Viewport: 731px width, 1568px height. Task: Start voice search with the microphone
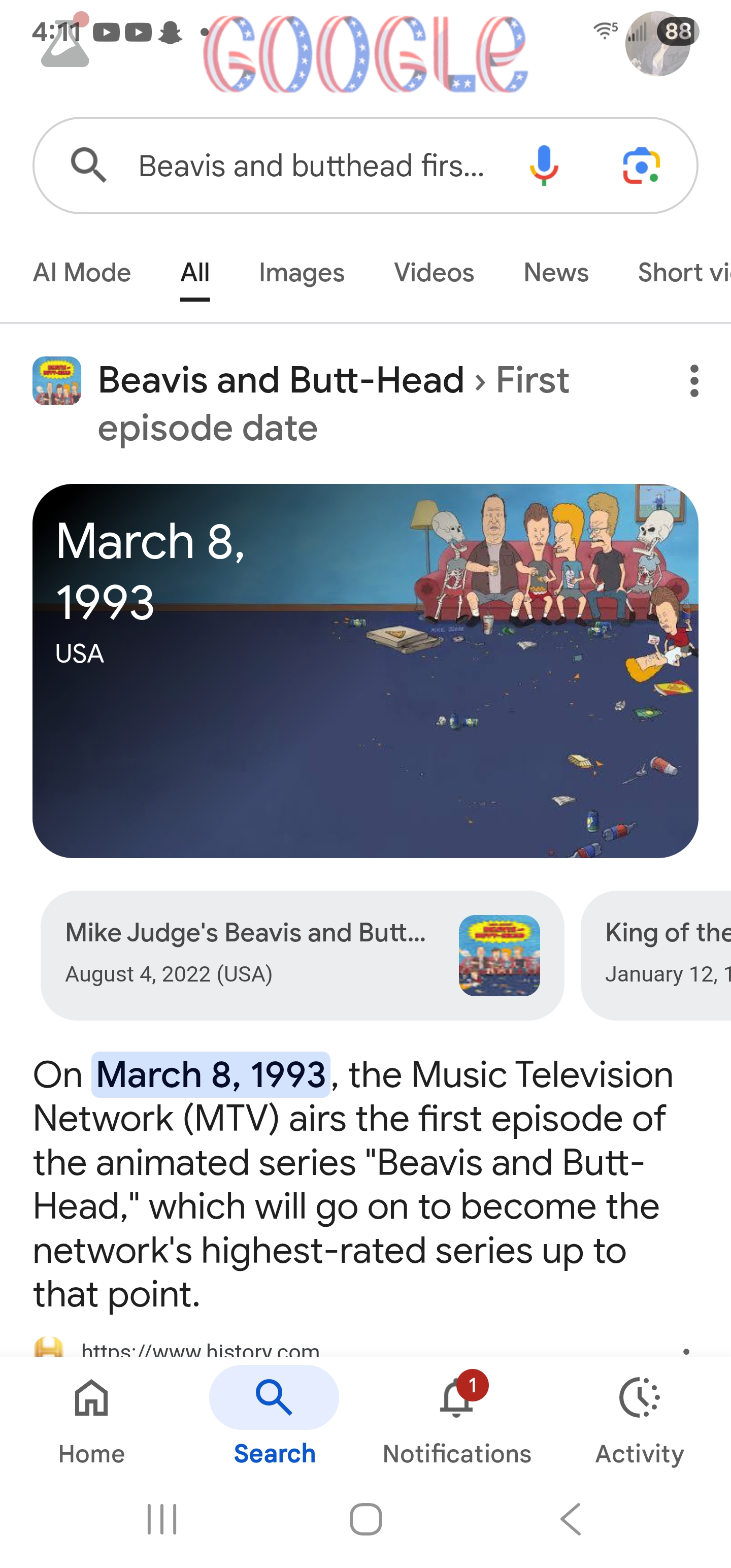pos(544,166)
